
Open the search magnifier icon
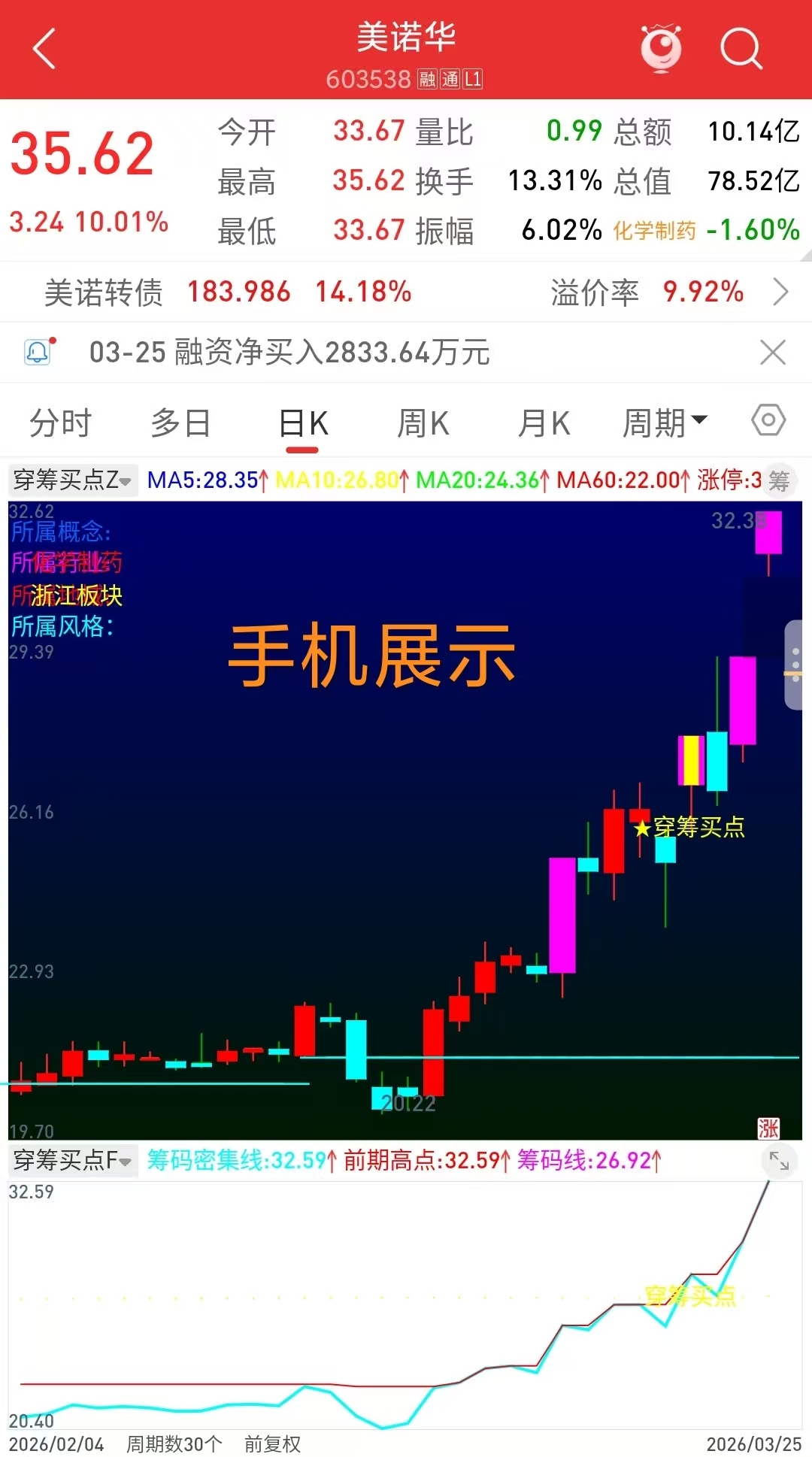(x=741, y=49)
